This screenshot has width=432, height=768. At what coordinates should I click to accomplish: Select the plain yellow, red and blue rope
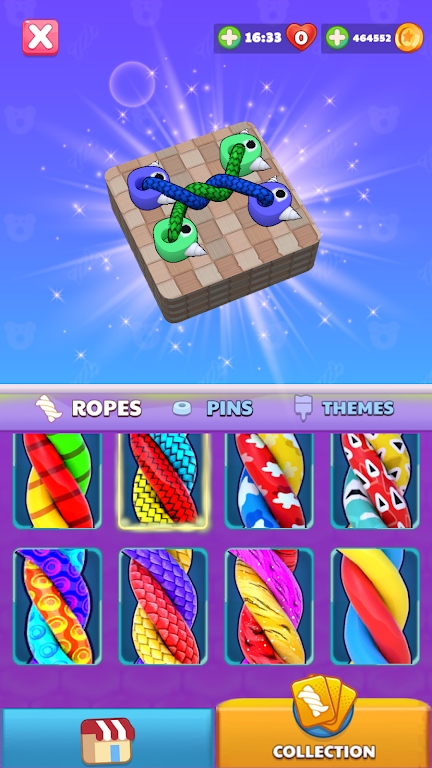(x=375, y=606)
